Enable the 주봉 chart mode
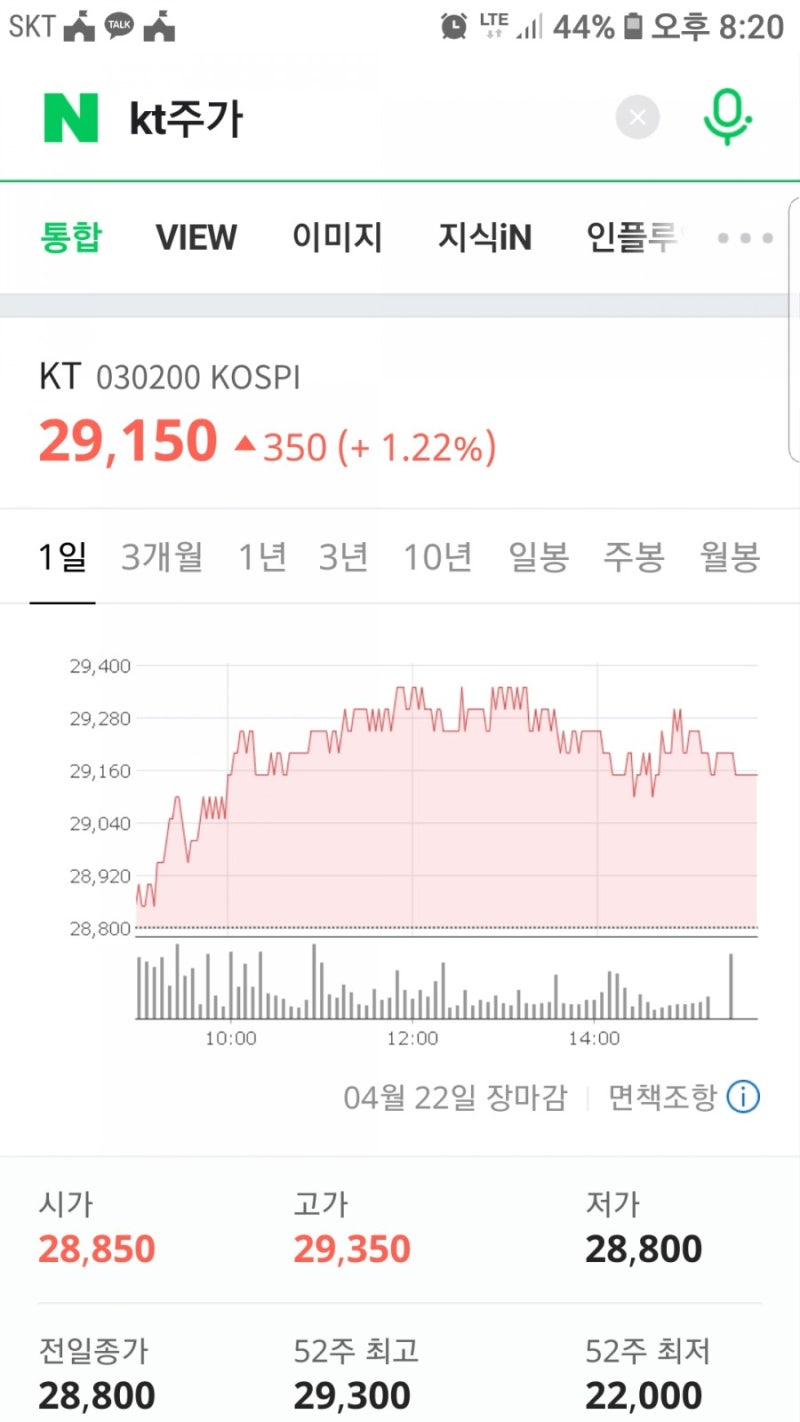The height and width of the screenshot is (1422, 800). click(634, 557)
